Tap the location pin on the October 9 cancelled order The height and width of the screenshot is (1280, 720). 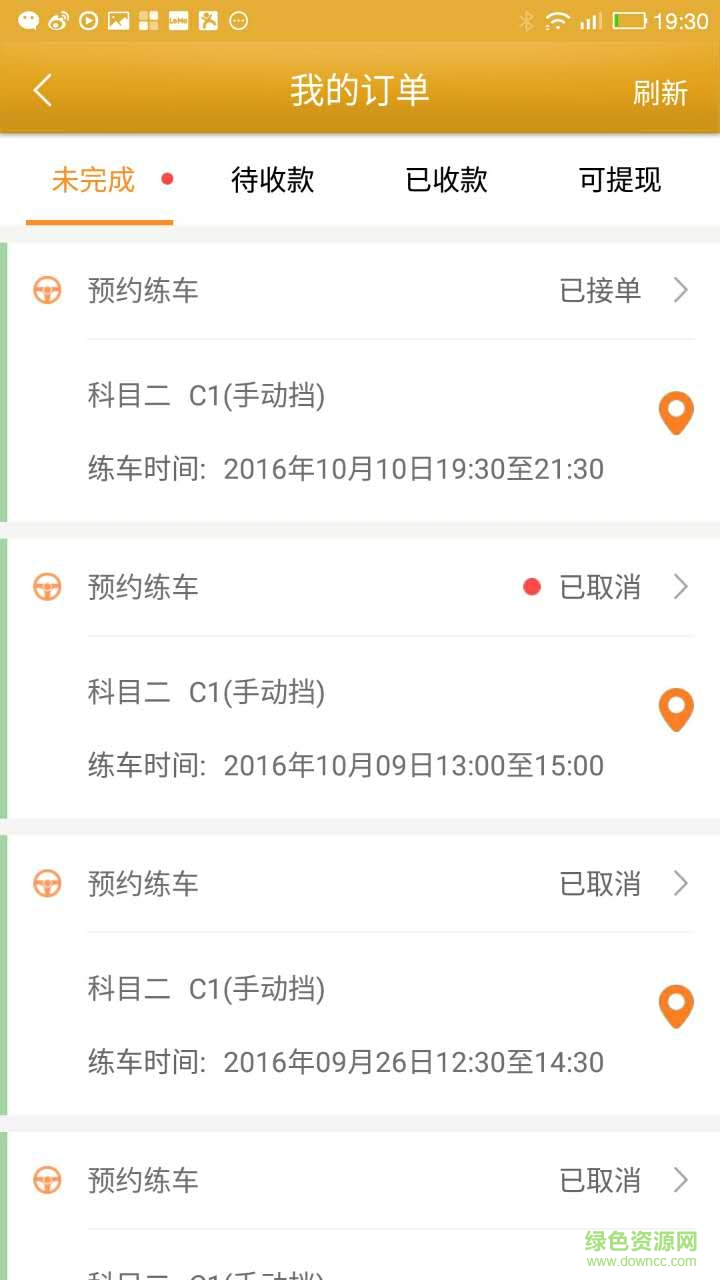point(676,709)
